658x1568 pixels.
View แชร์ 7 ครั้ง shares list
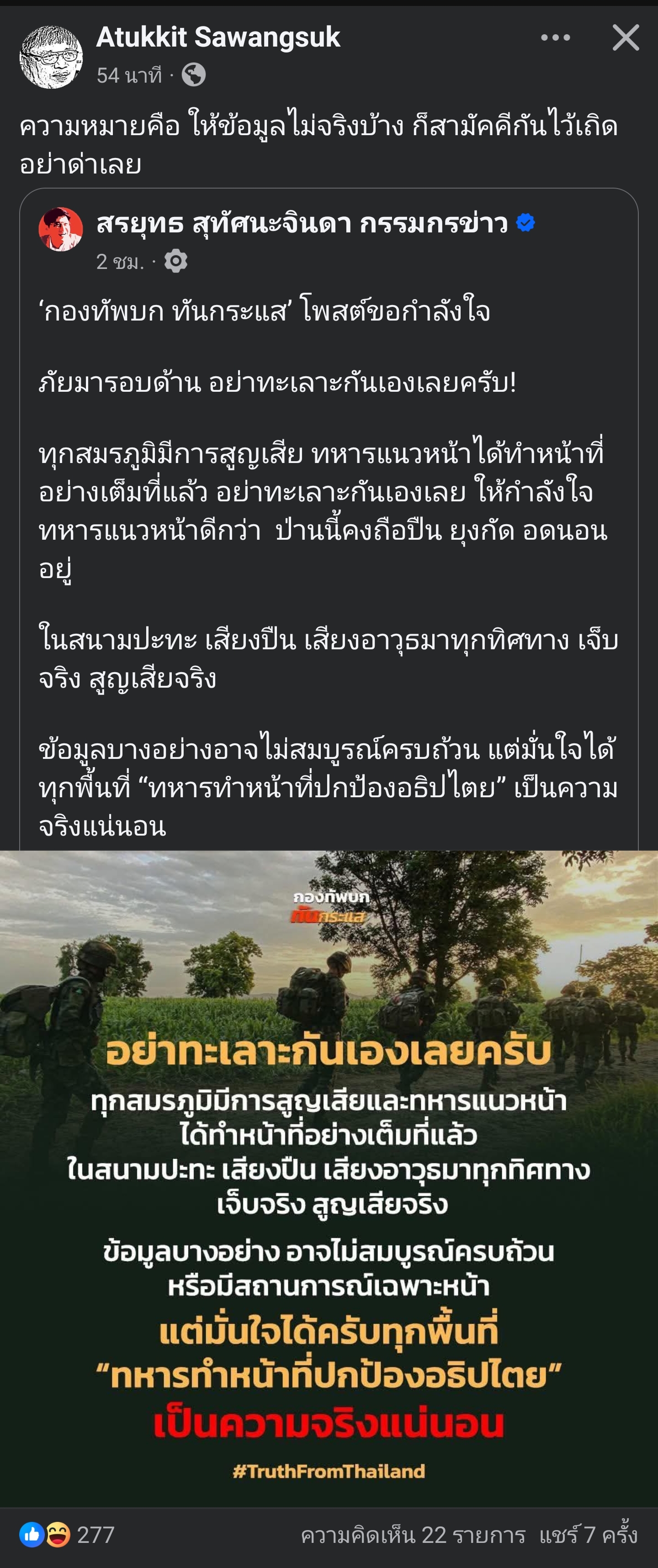[x=588, y=1535]
